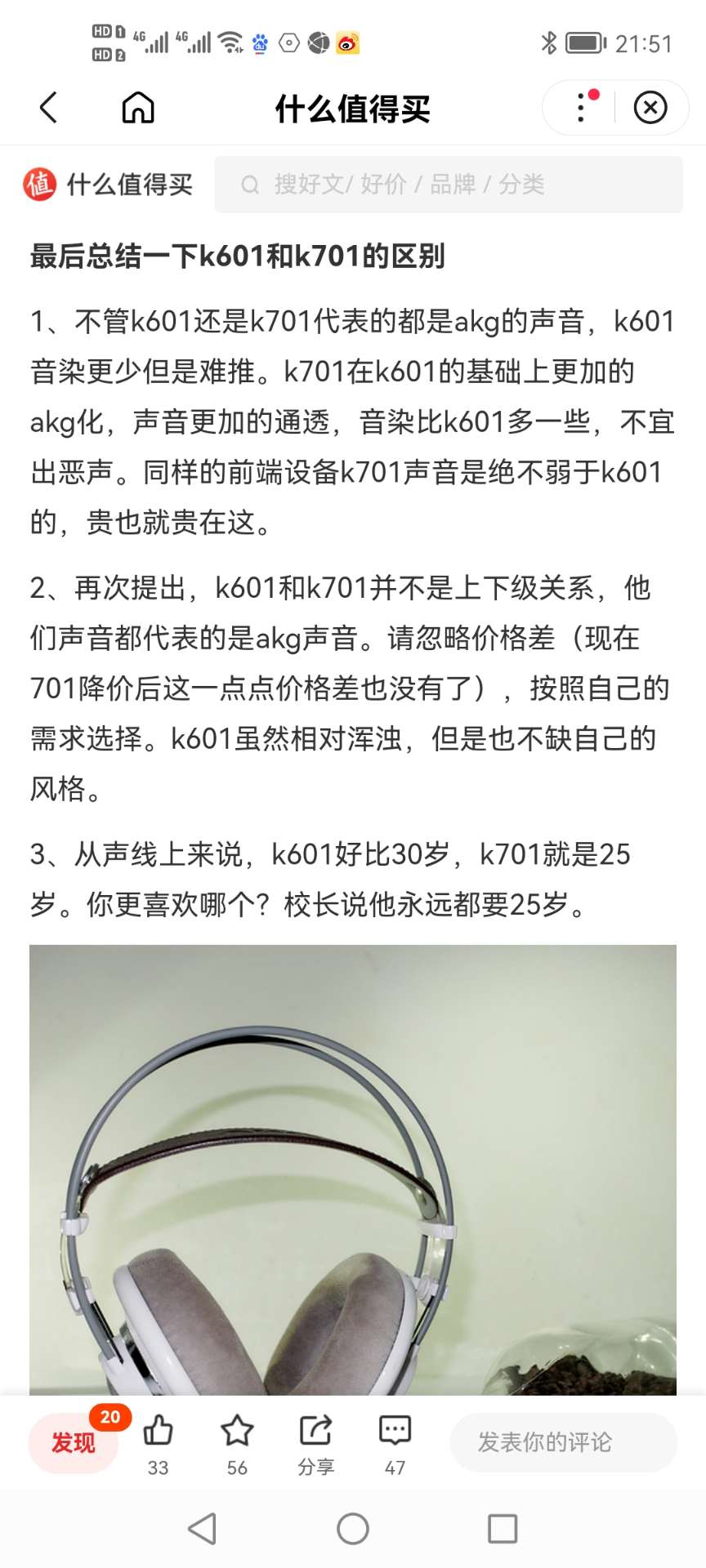The height and width of the screenshot is (1568, 706).
Task: Open the 什么值得买 logo link
Action: click(109, 185)
